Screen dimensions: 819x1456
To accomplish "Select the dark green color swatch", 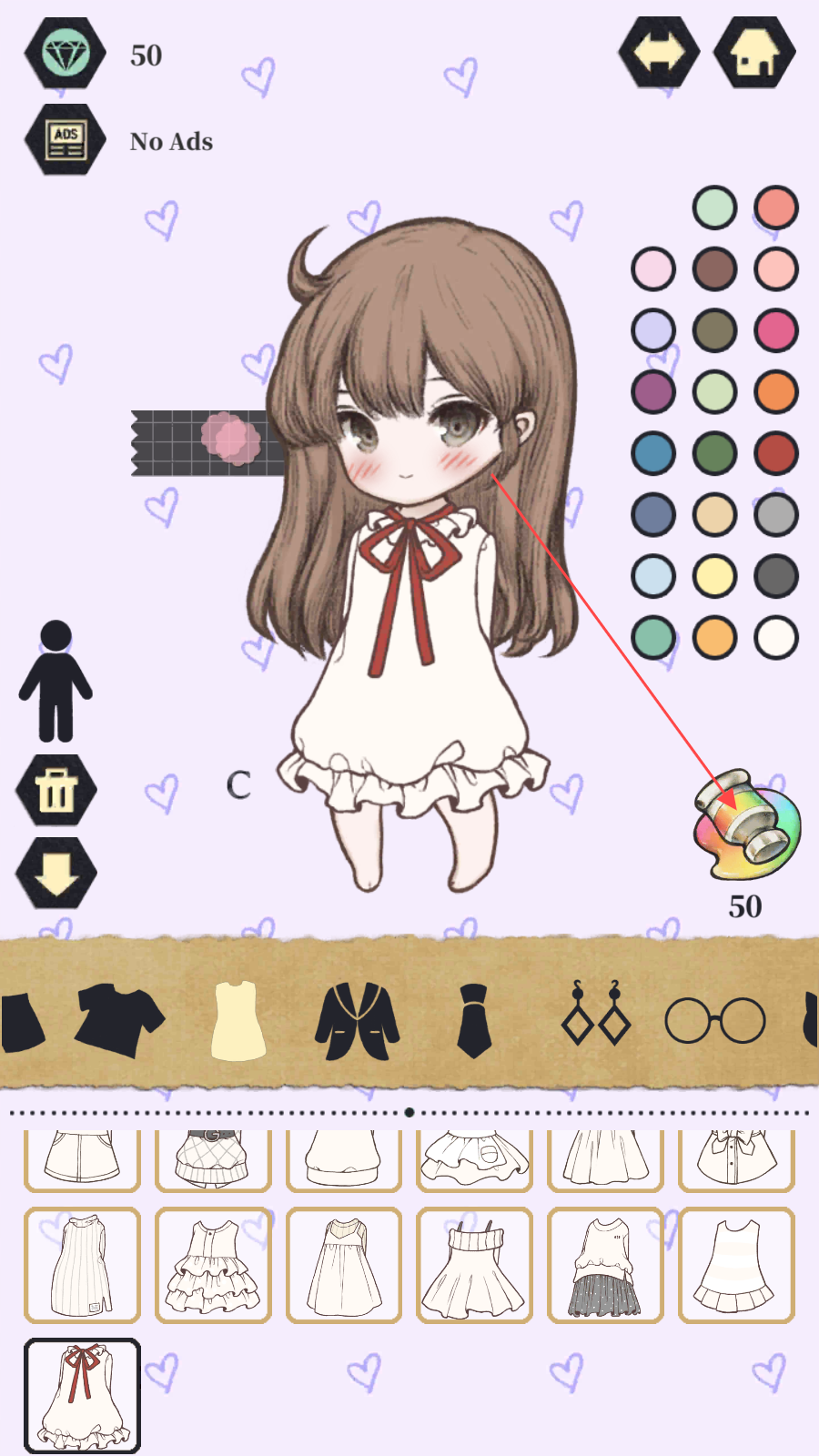I will pos(714,453).
